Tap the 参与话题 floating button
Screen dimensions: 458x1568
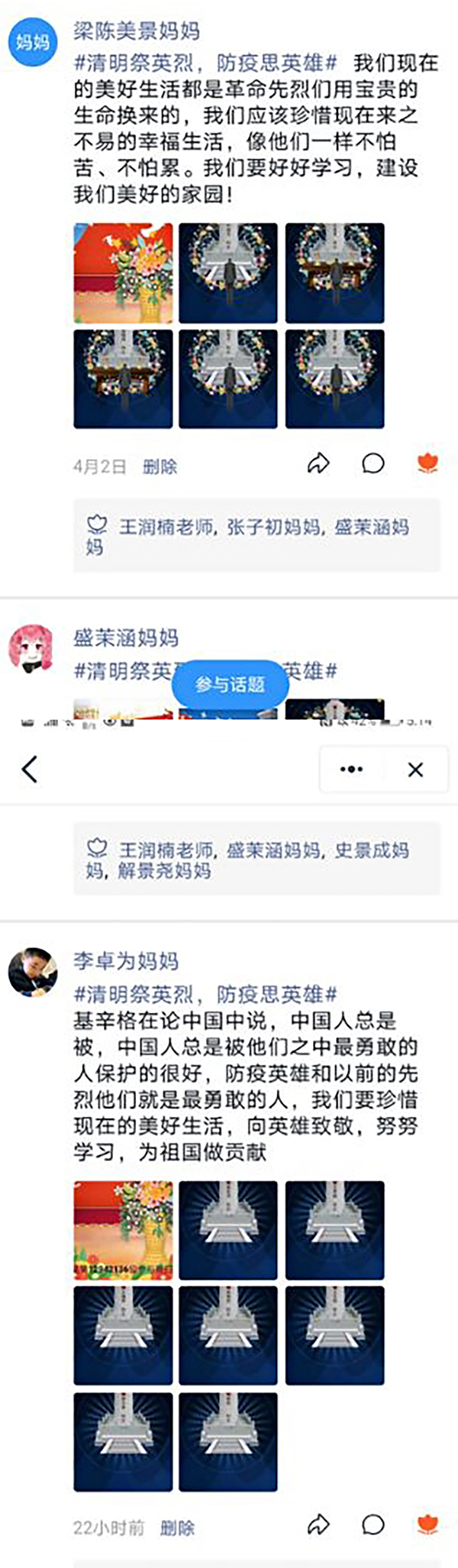click(x=230, y=684)
